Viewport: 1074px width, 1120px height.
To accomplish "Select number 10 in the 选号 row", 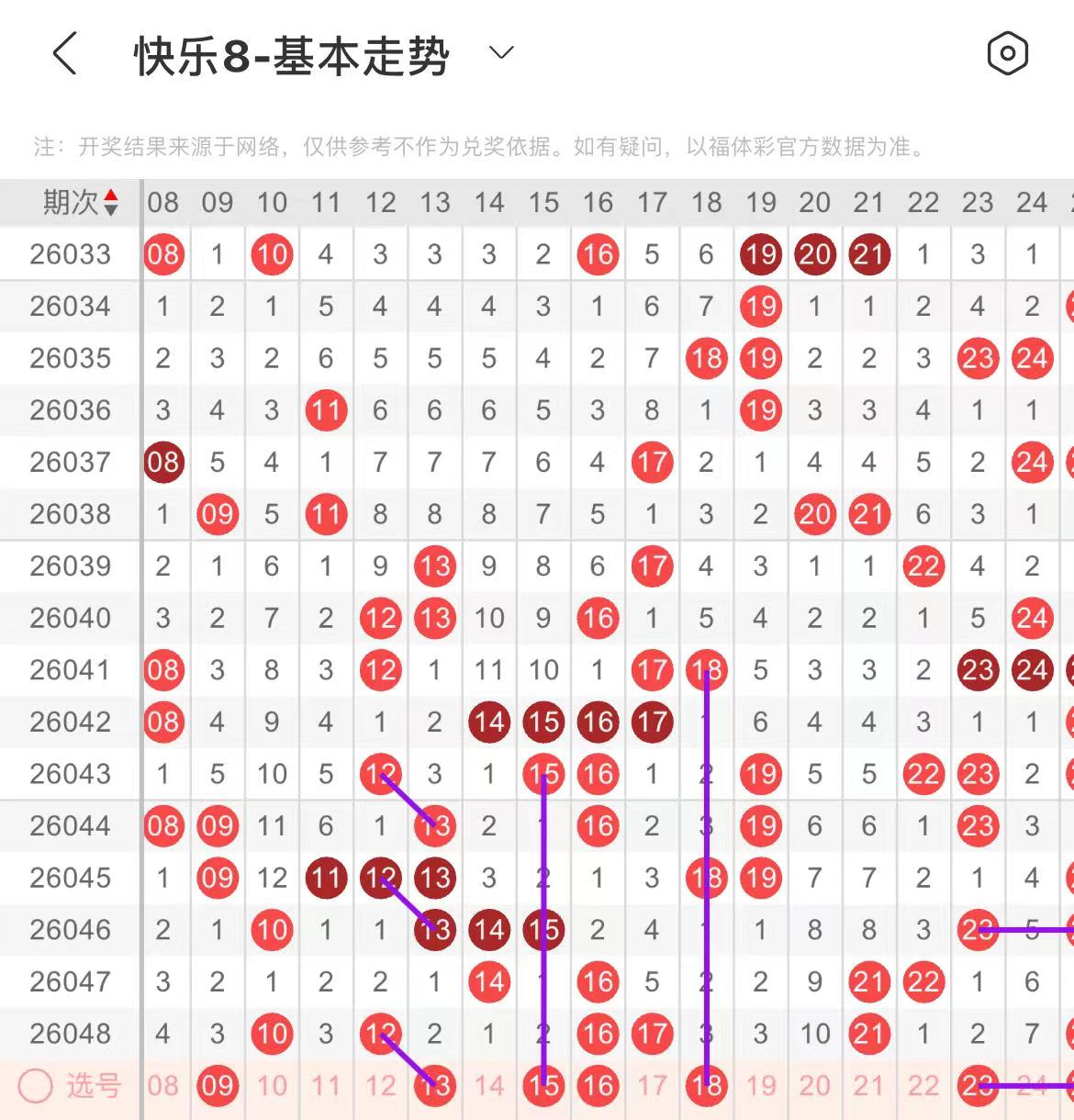I will (272, 1086).
